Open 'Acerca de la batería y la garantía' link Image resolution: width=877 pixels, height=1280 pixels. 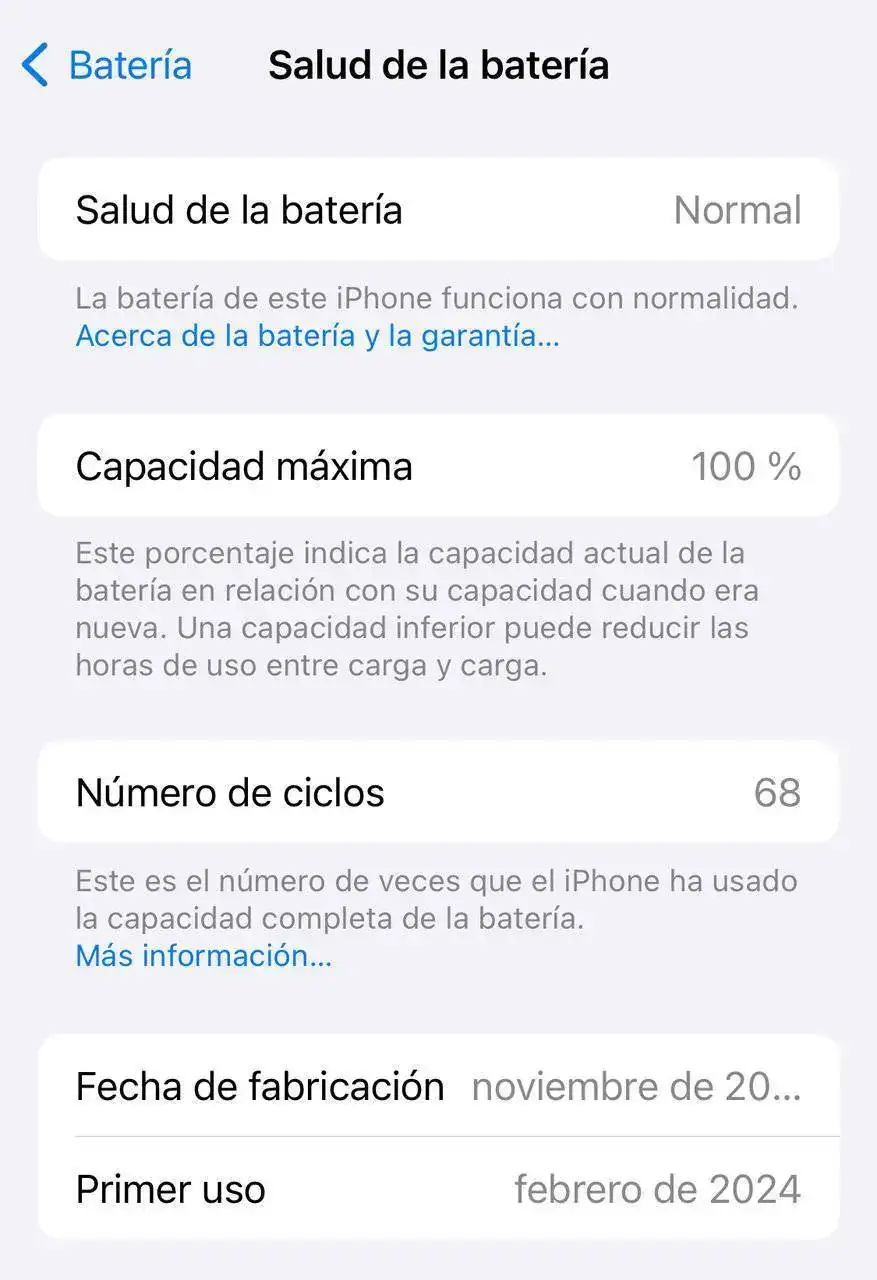pos(317,336)
